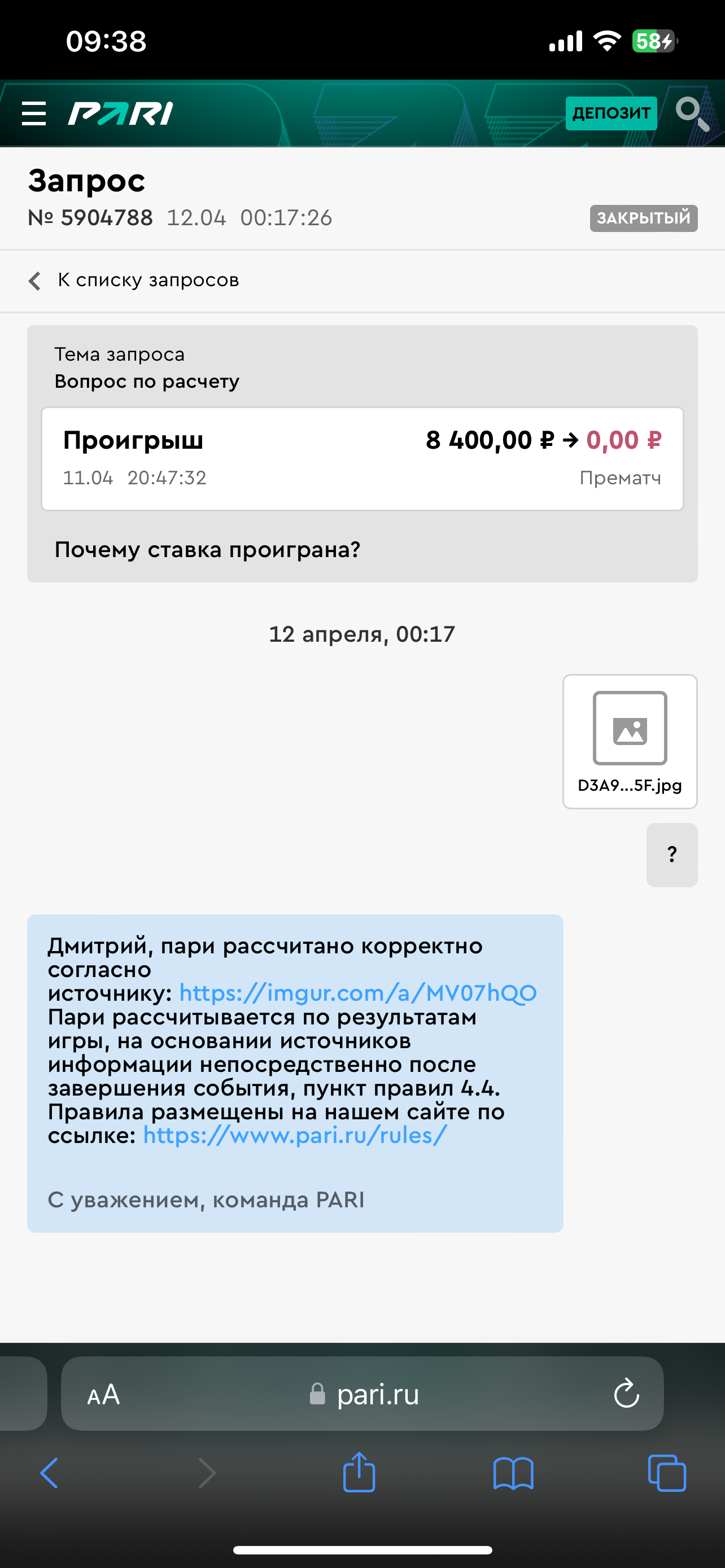Open Safari bookmarks
Viewport: 725px width, 1568px height.
[513, 1473]
